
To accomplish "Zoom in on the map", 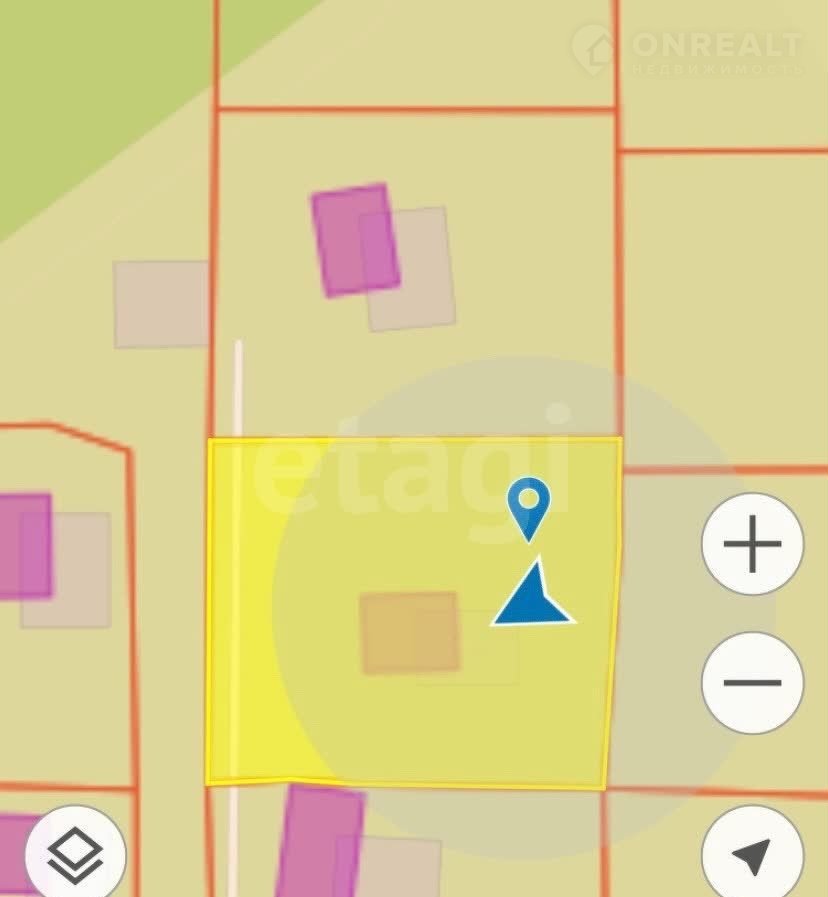I will pos(752,545).
